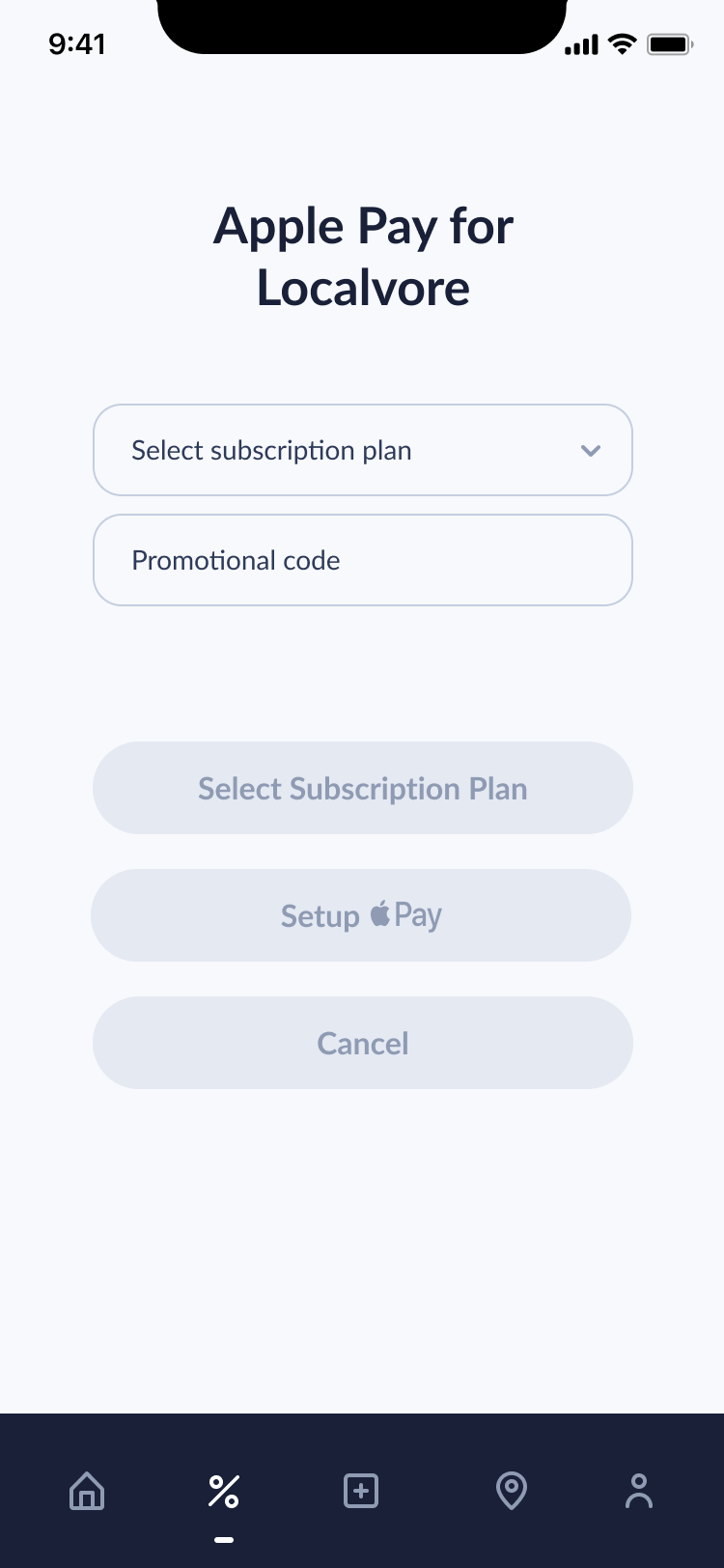Image resolution: width=724 pixels, height=1568 pixels.
Task: Go to the home tab
Action: tap(87, 1491)
